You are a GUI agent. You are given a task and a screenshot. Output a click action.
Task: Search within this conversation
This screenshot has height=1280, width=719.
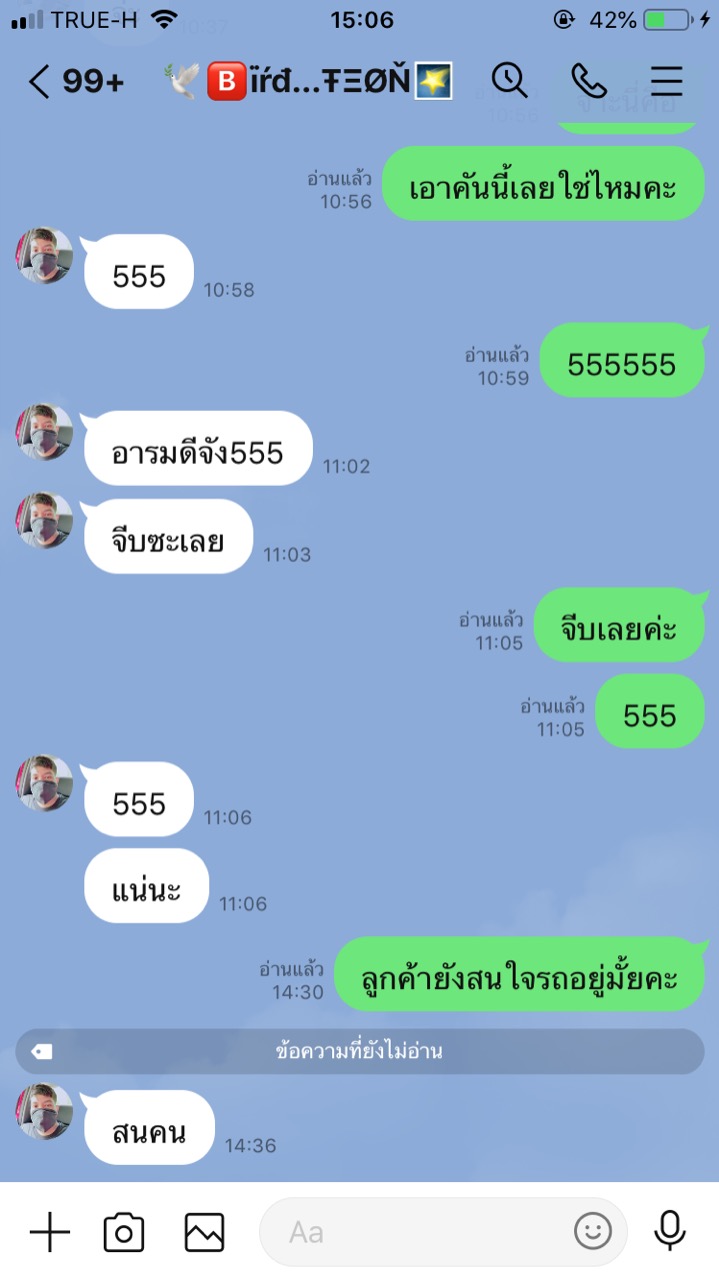click(x=509, y=81)
